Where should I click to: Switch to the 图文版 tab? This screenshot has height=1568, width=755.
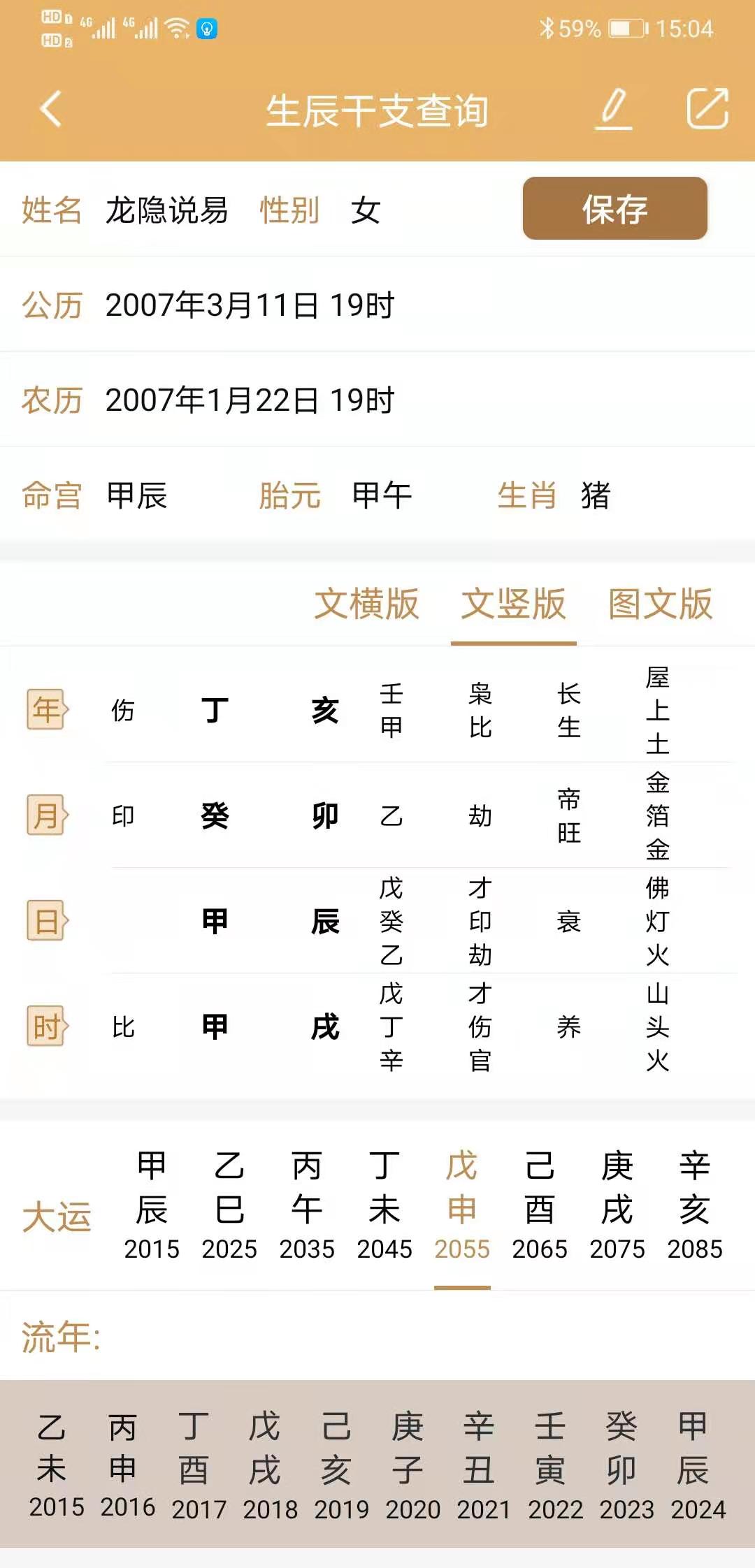point(660,604)
